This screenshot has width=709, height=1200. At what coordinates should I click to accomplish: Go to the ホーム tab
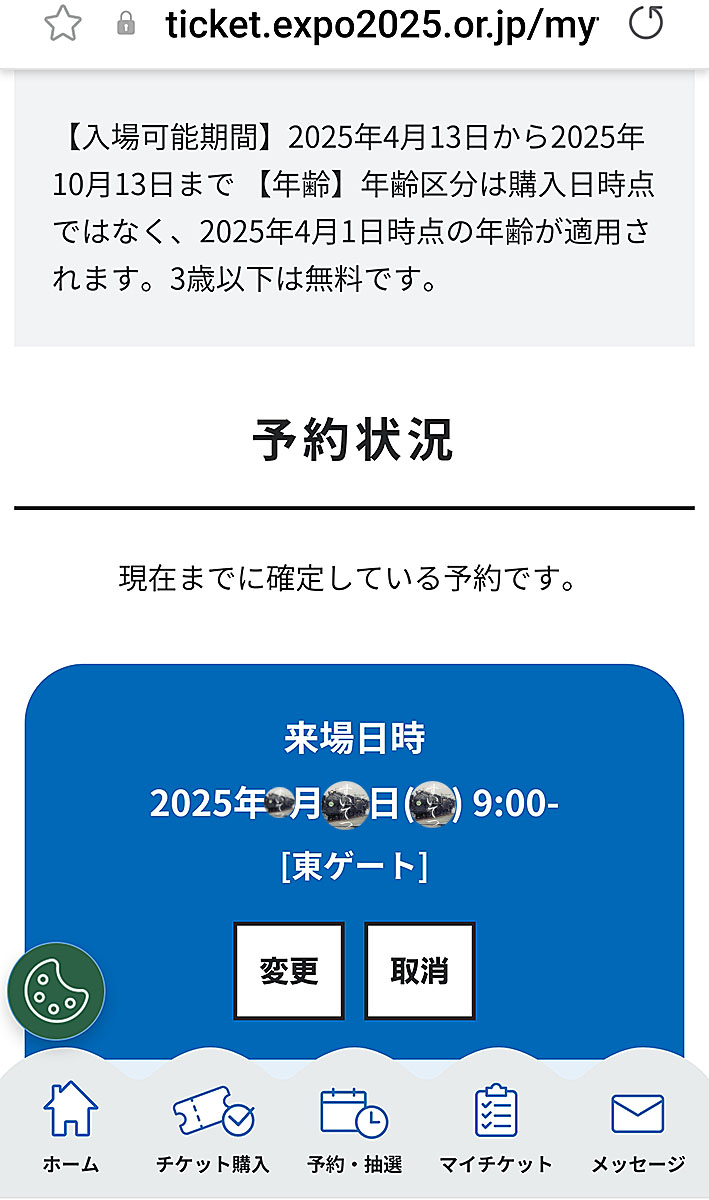click(71, 1127)
